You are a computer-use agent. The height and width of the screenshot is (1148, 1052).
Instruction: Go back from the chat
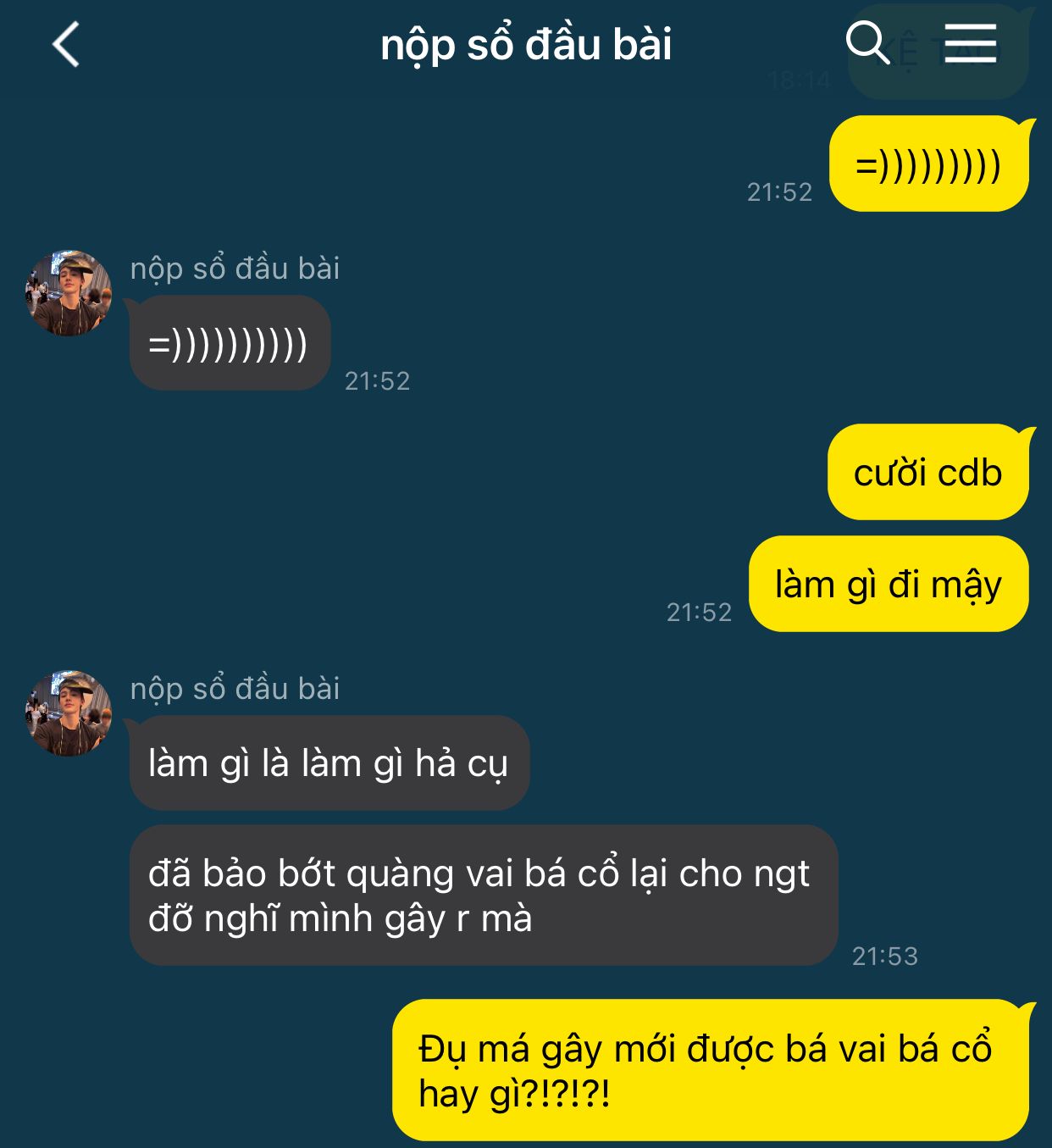pyautogui.click(x=66, y=44)
